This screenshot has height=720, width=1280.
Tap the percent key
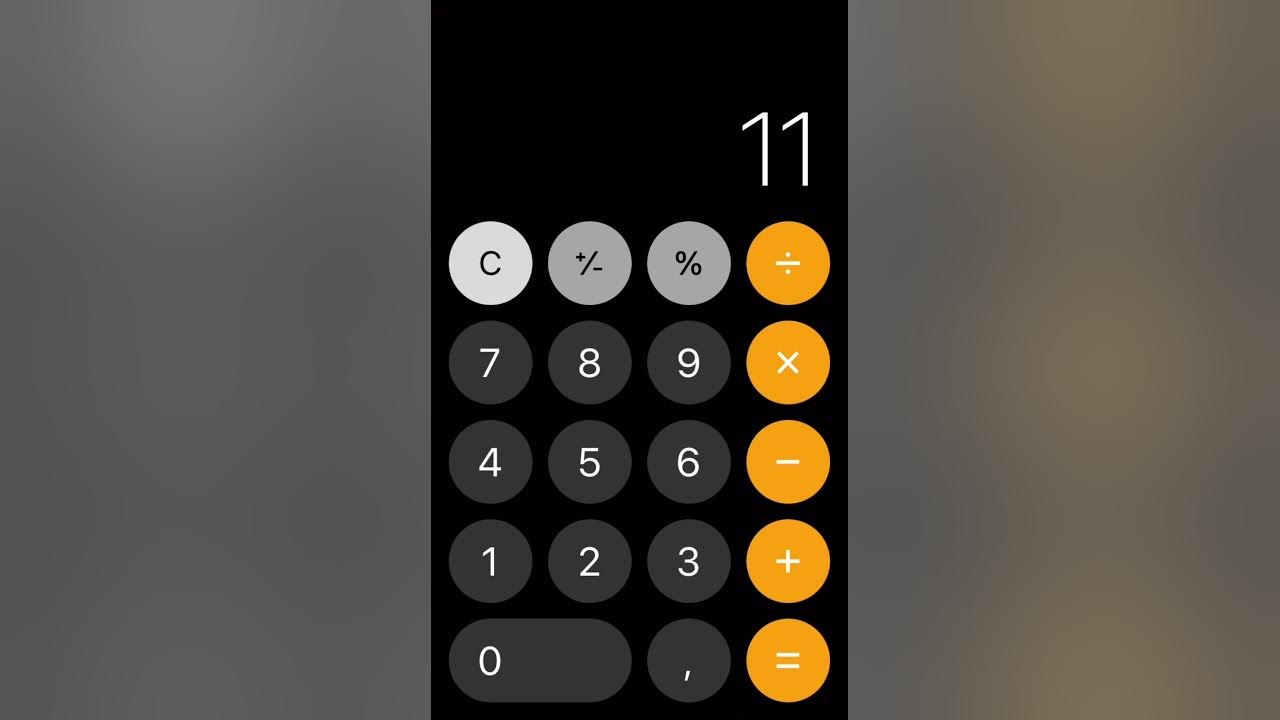(x=688, y=263)
